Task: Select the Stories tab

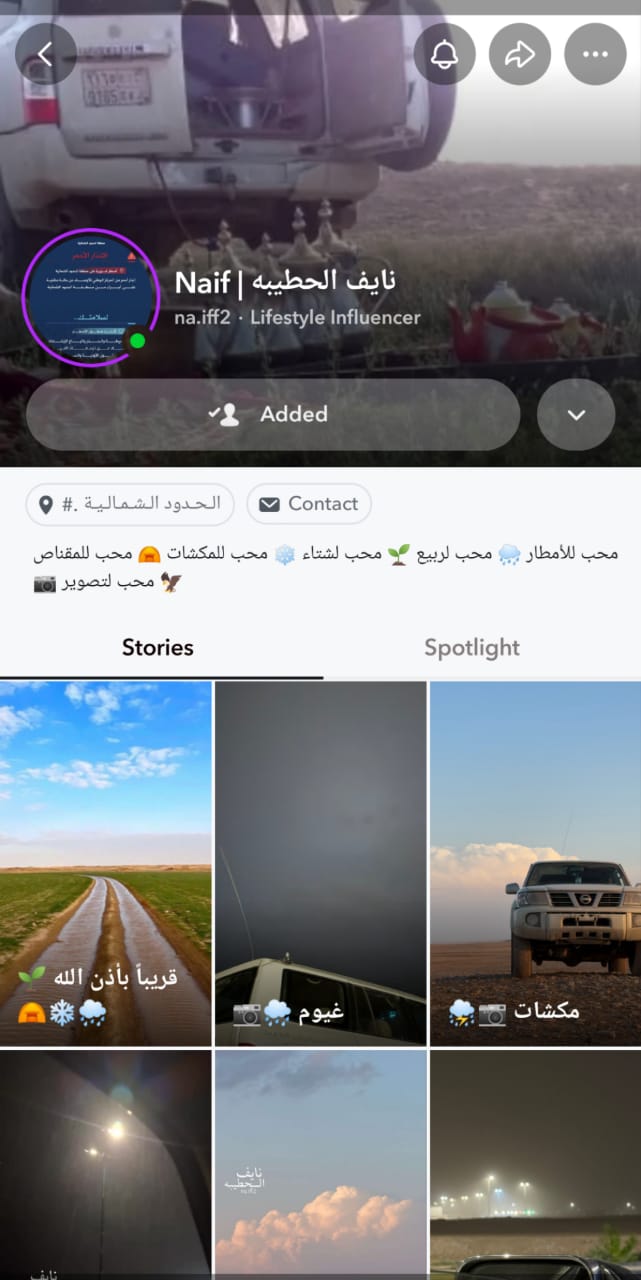Action: (x=157, y=647)
